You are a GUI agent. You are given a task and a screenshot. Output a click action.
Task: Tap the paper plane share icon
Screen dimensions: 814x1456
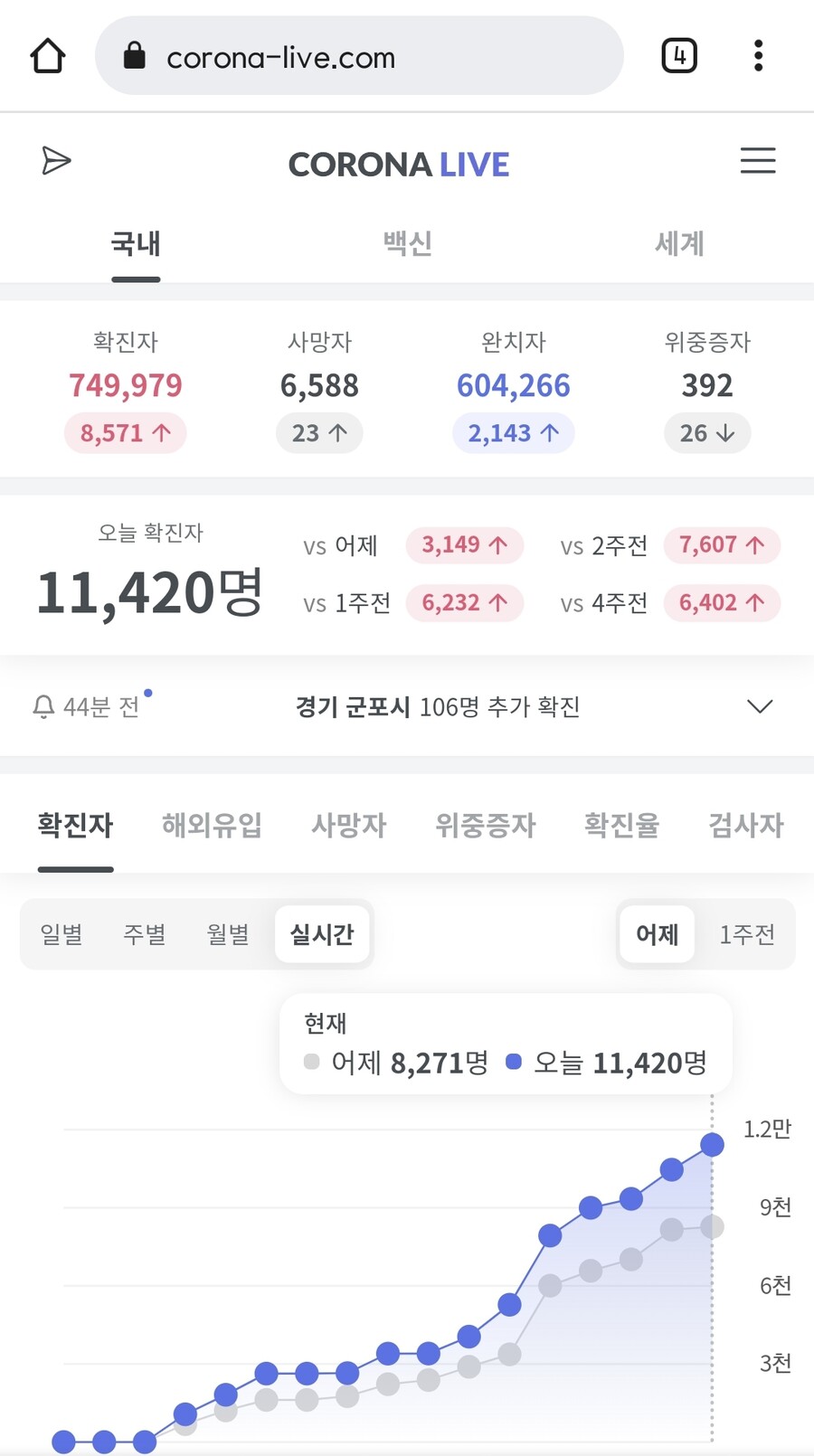coord(56,161)
